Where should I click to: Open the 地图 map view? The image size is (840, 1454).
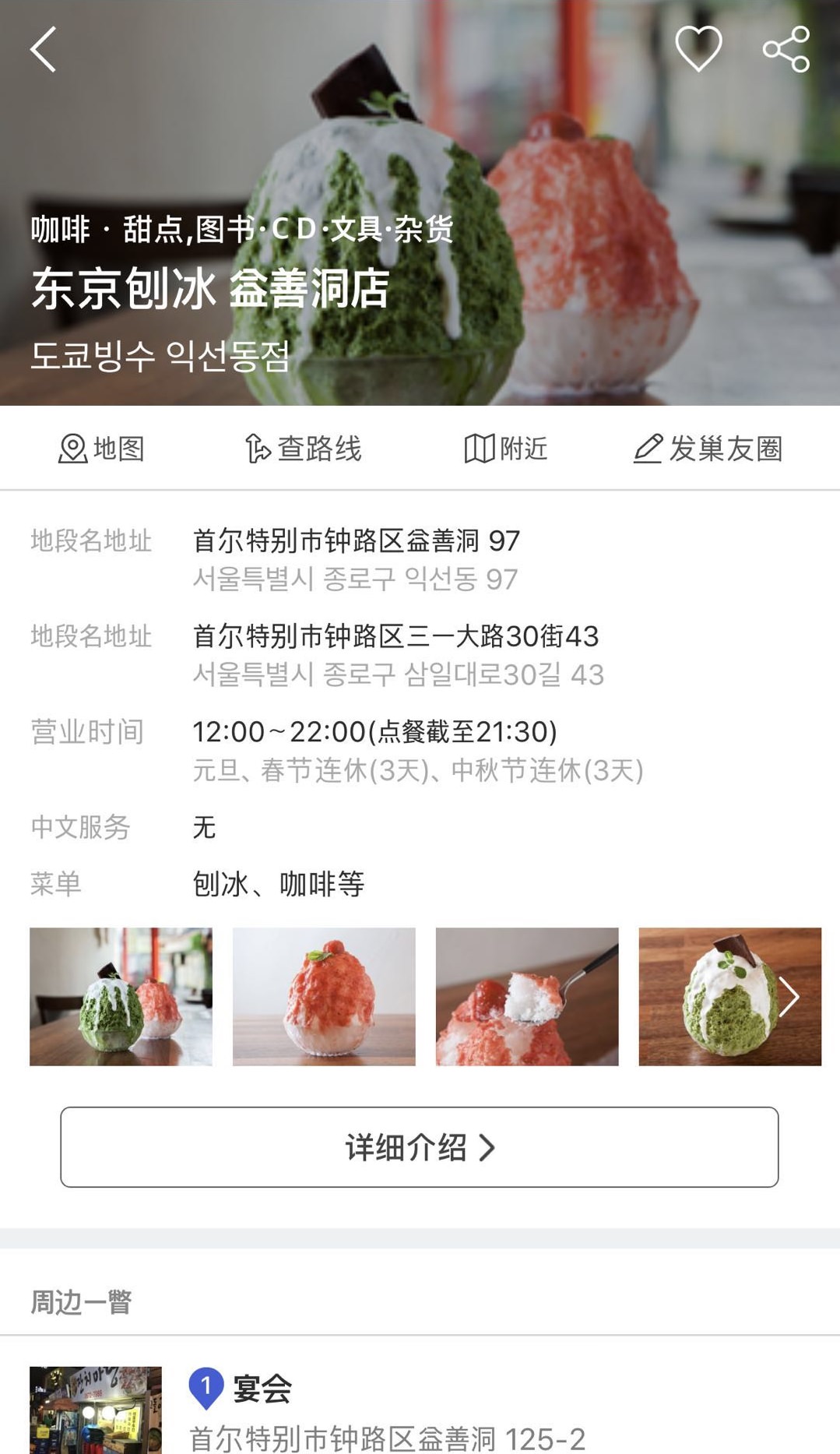[102, 447]
